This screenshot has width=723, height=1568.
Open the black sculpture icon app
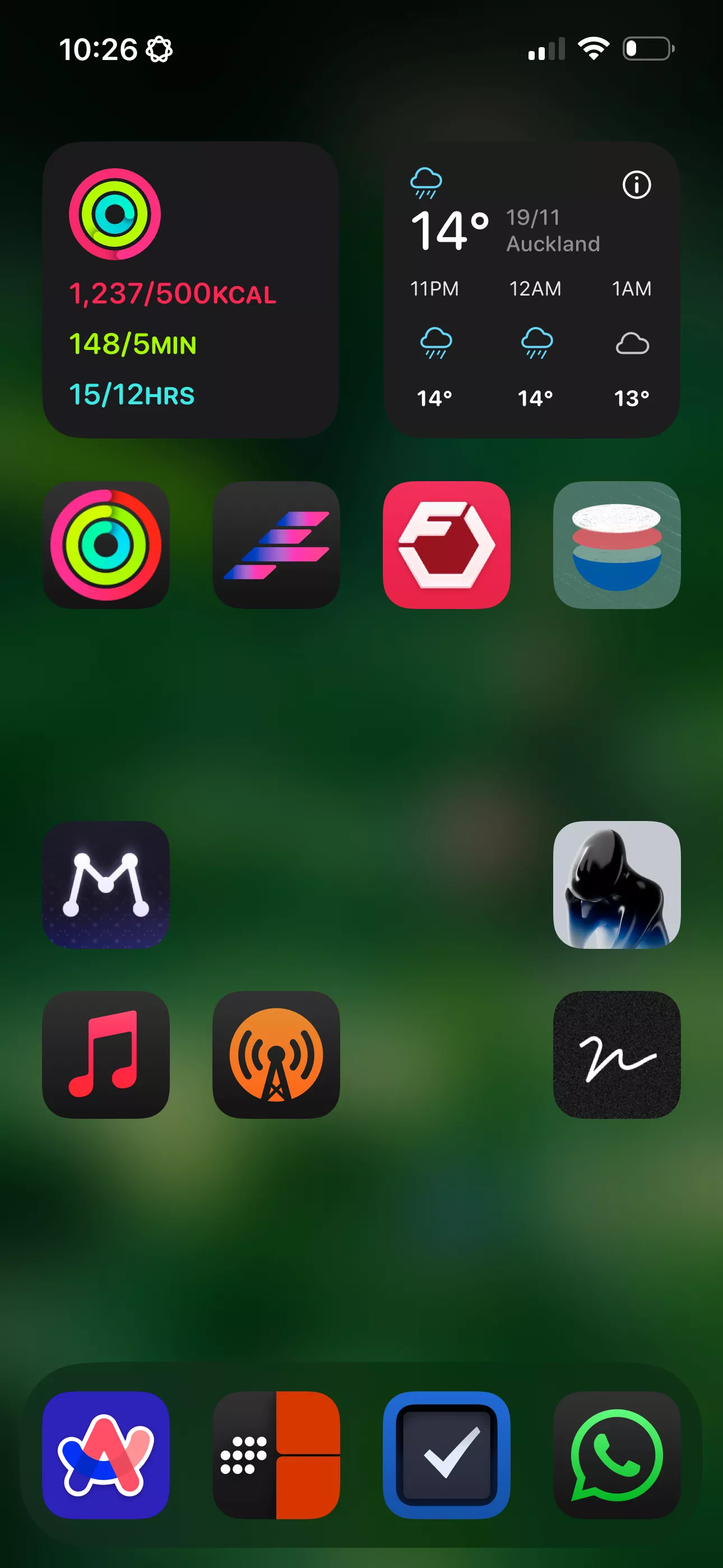(x=617, y=884)
